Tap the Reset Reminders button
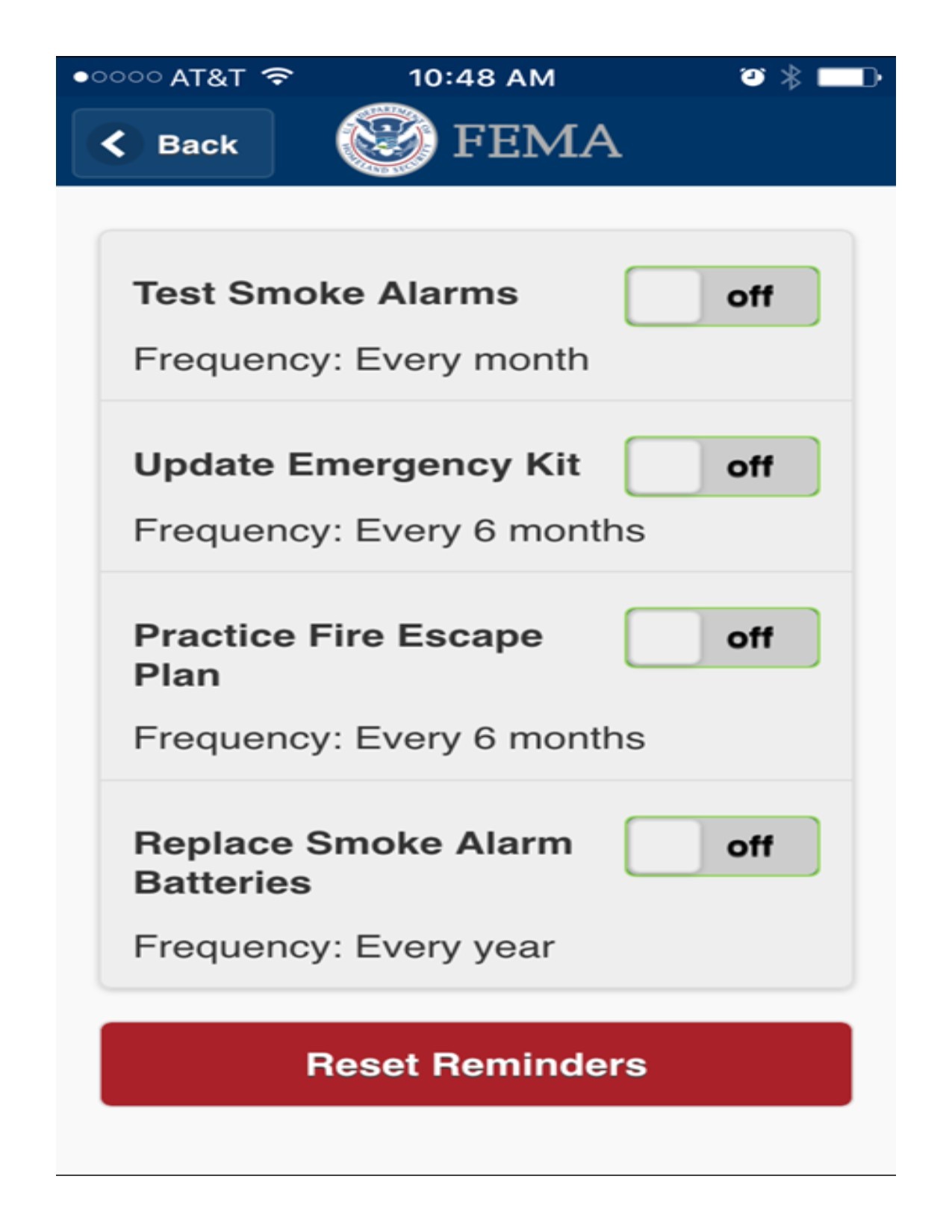 pos(476,1063)
